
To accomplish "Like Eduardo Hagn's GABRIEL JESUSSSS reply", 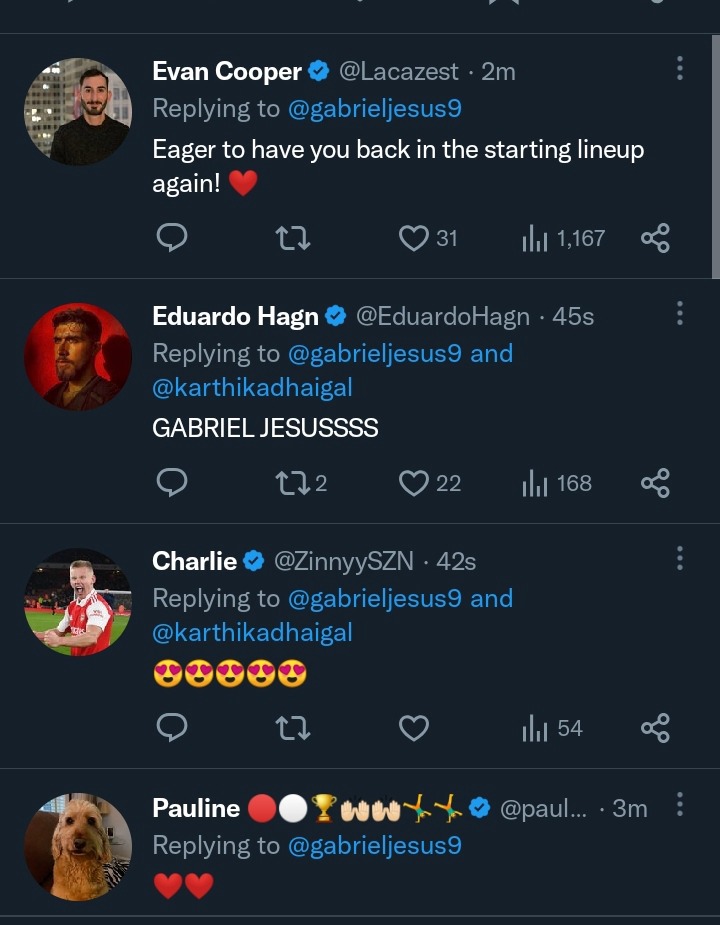I will point(414,483).
